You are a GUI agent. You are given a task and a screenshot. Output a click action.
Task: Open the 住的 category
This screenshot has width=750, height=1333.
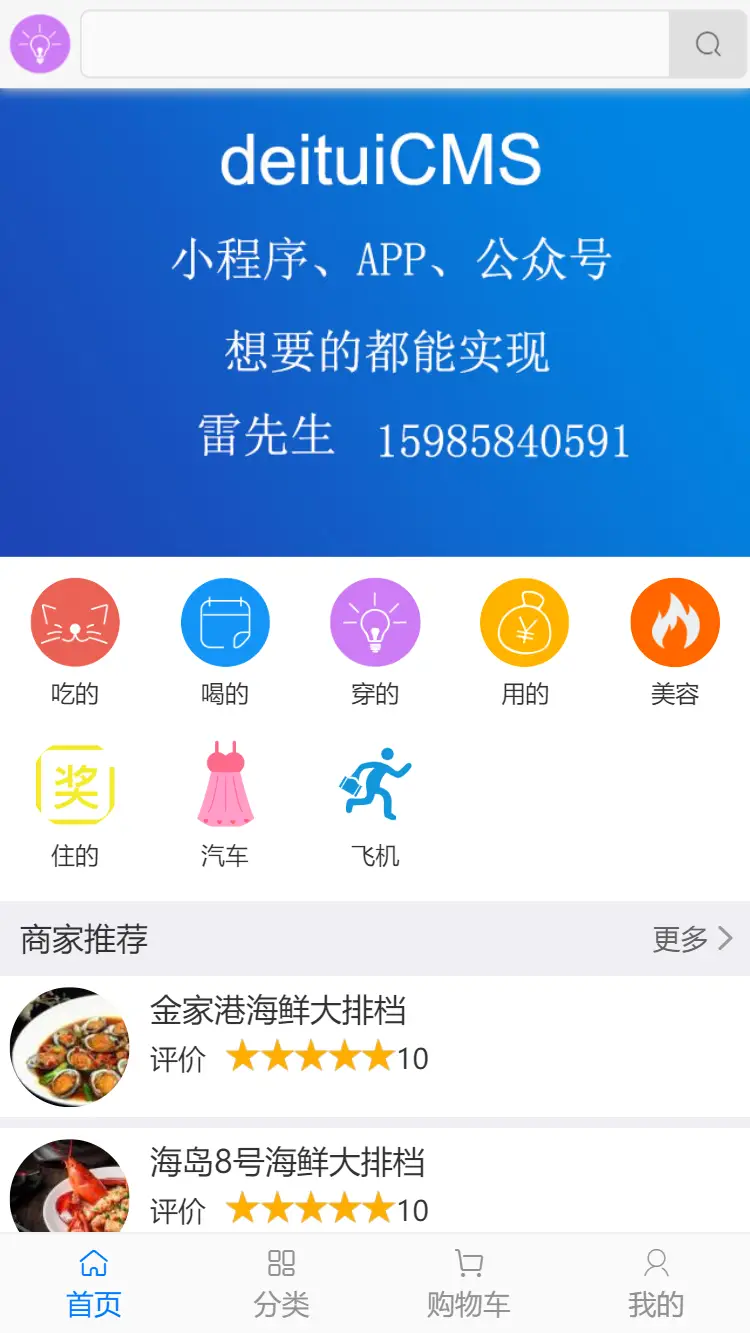click(75, 805)
